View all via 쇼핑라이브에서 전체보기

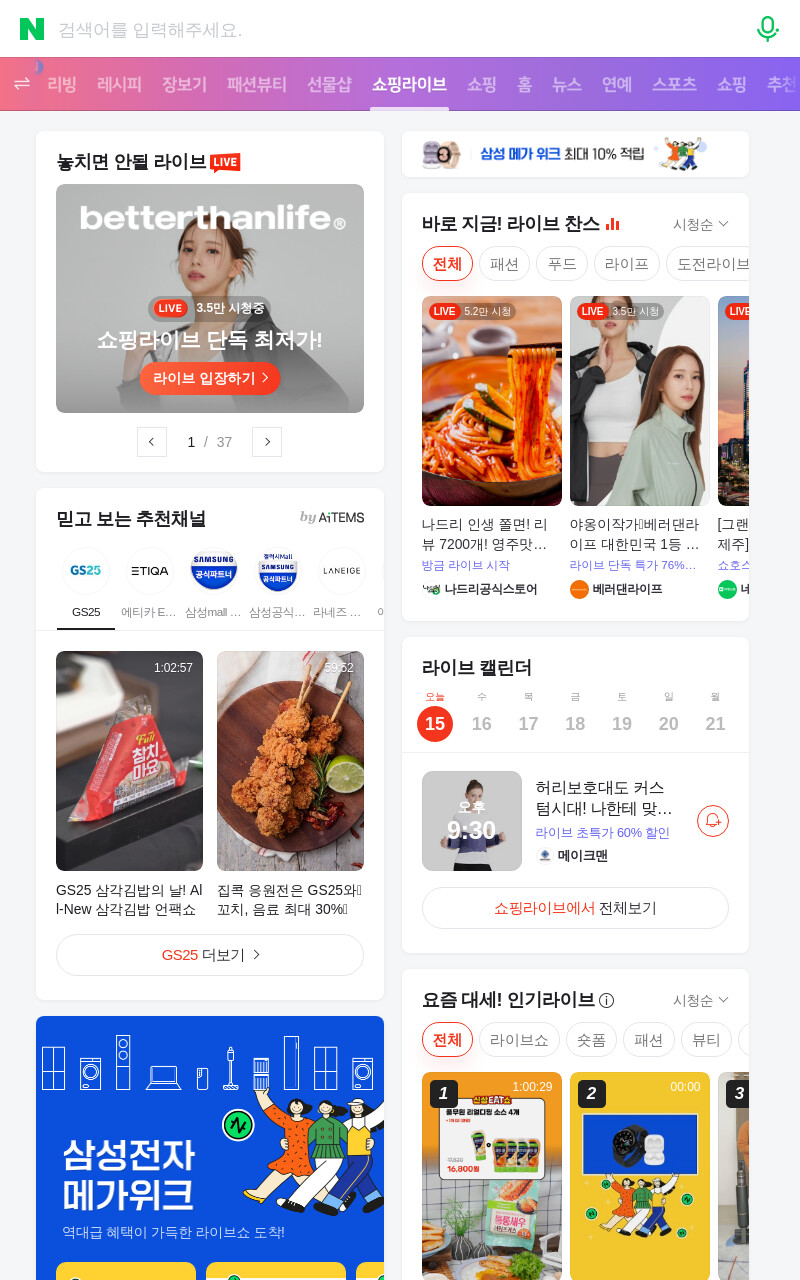[x=575, y=908]
